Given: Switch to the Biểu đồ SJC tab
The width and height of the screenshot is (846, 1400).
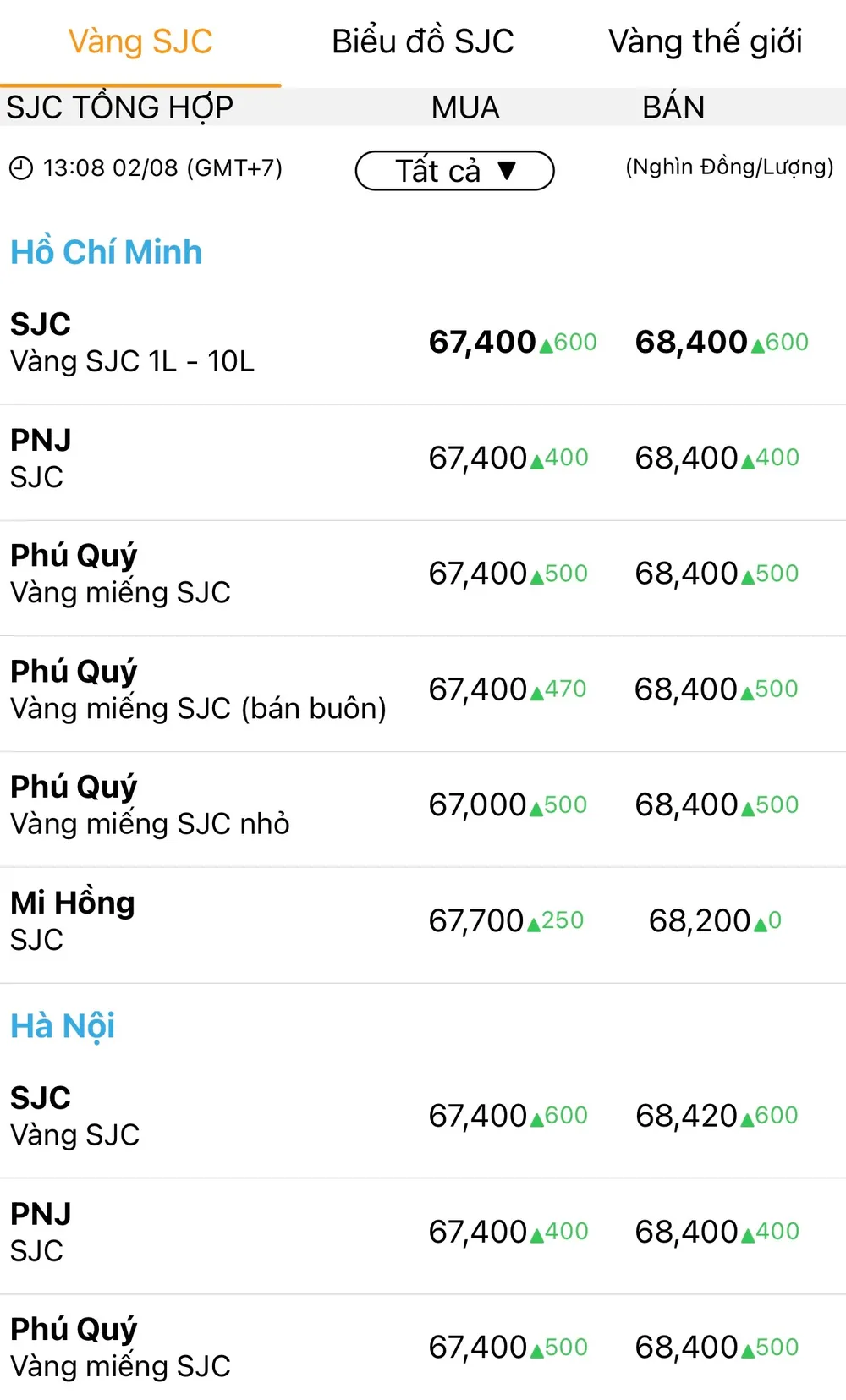Looking at the screenshot, I should click(x=422, y=41).
